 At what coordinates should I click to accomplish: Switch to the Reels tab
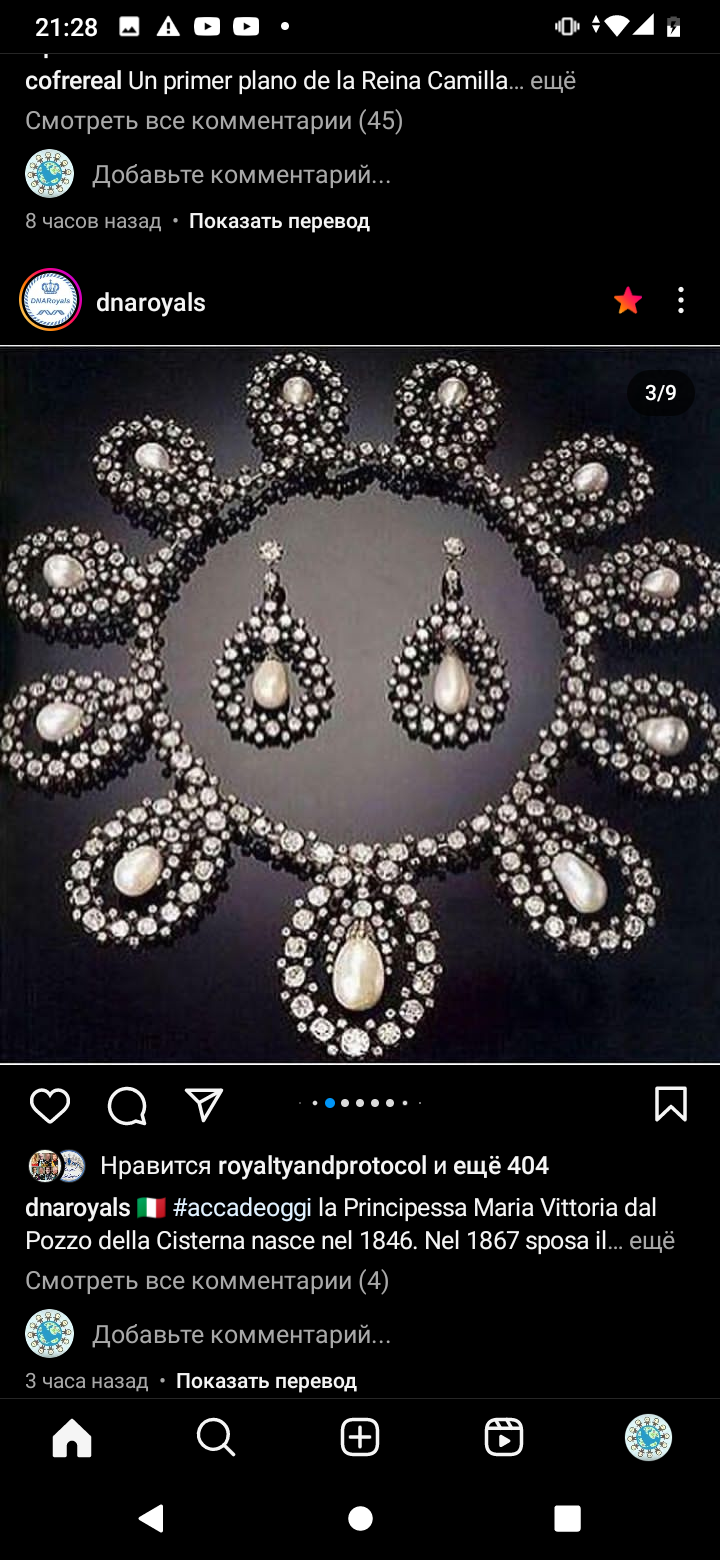click(x=504, y=1439)
